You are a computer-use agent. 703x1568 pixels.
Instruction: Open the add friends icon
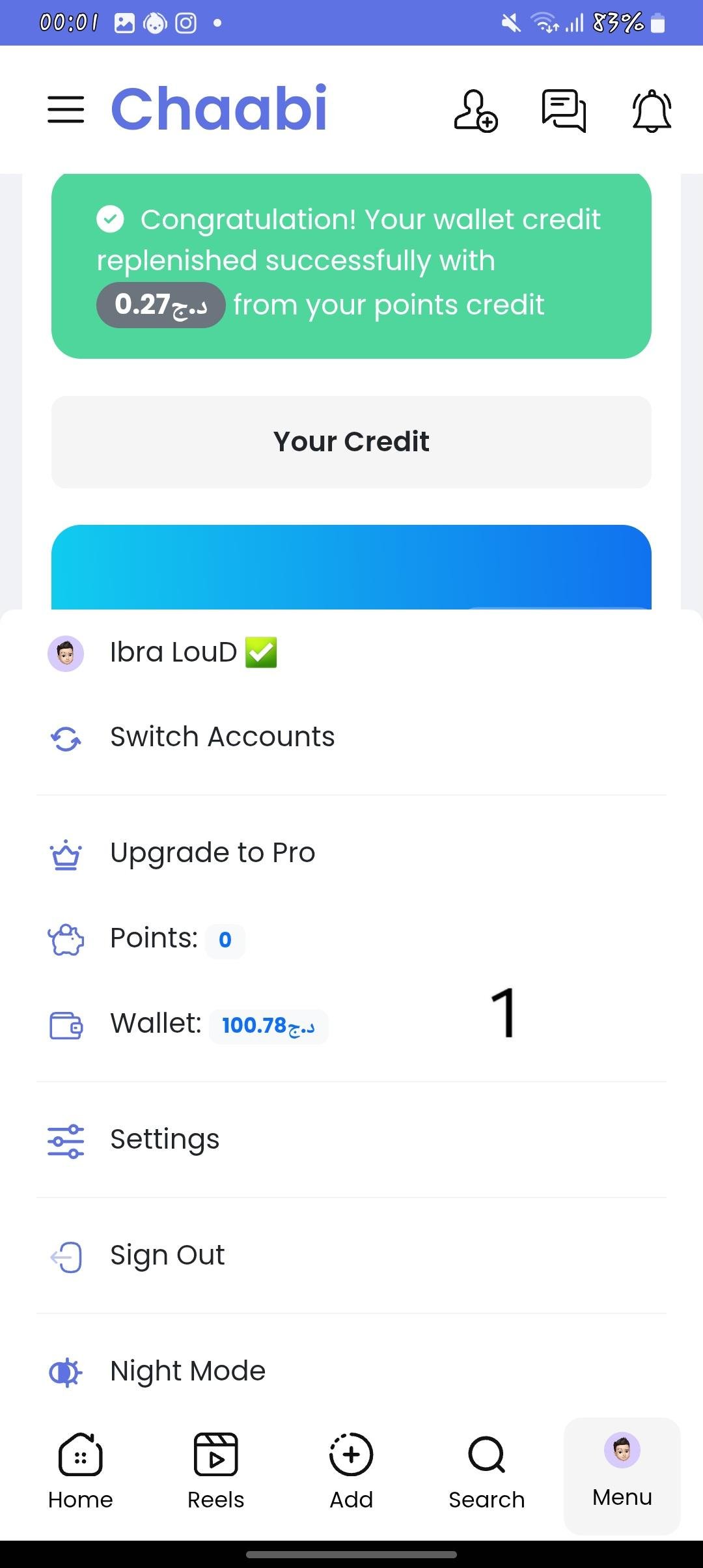click(x=475, y=111)
